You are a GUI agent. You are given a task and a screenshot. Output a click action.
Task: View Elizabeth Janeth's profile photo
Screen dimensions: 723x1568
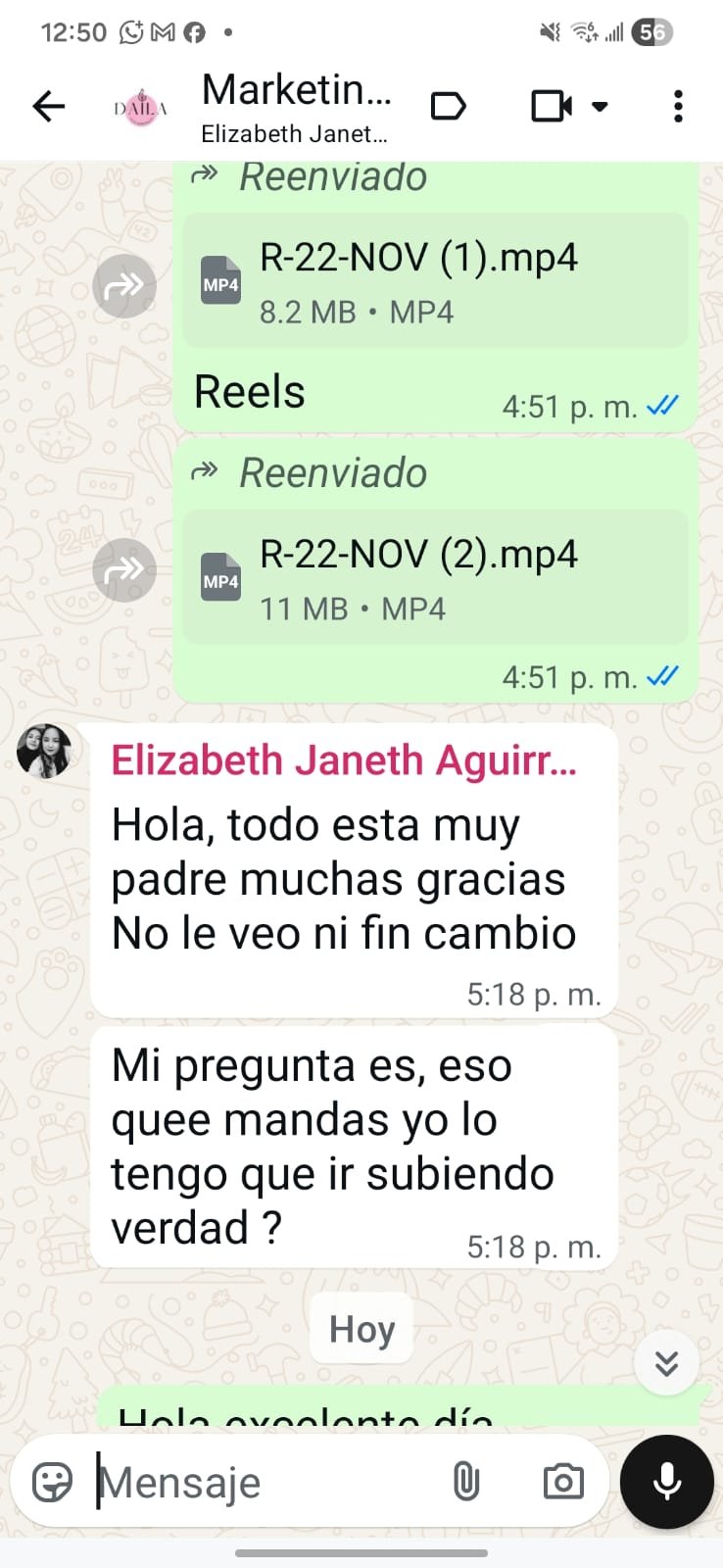(x=44, y=752)
